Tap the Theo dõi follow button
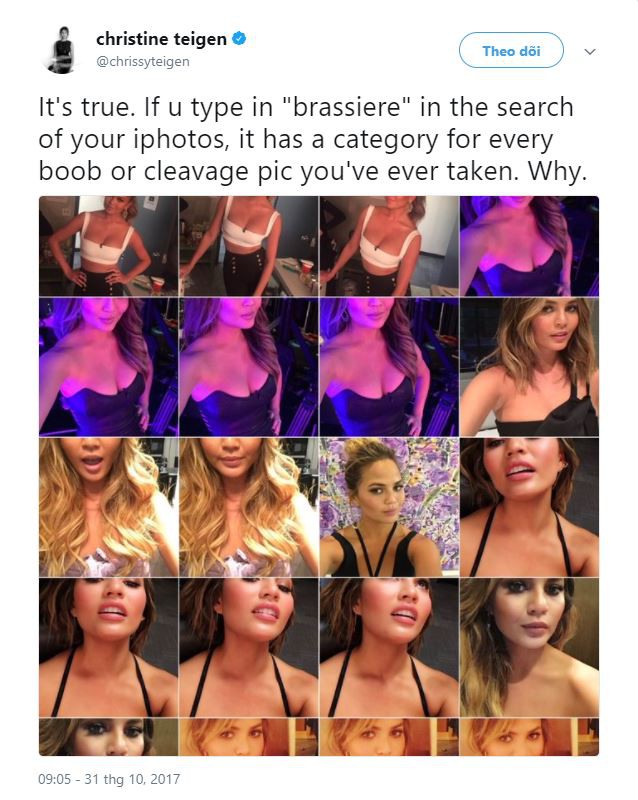 510,50
